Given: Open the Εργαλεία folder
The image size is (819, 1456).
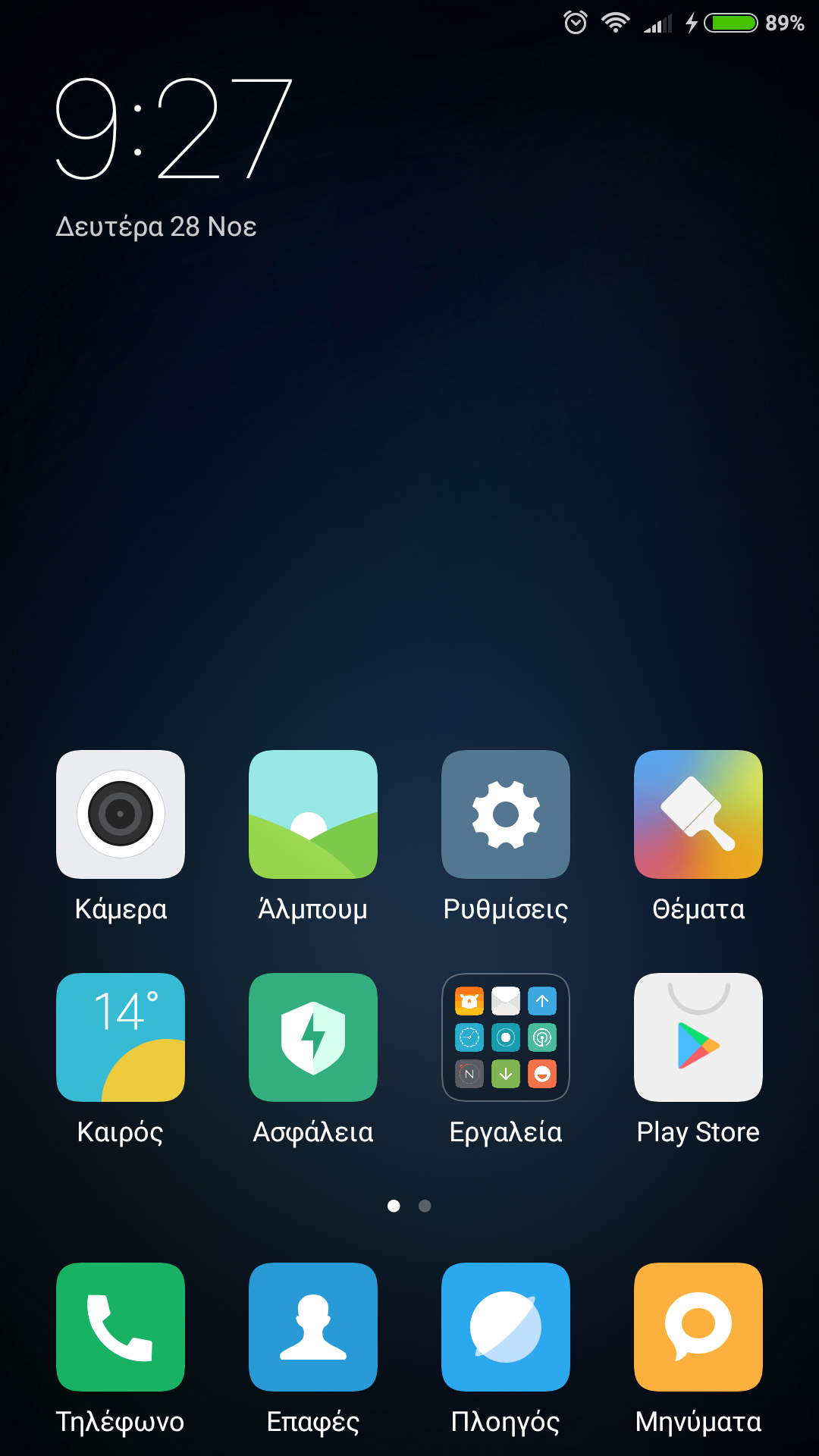Looking at the screenshot, I should point(506,1037).
